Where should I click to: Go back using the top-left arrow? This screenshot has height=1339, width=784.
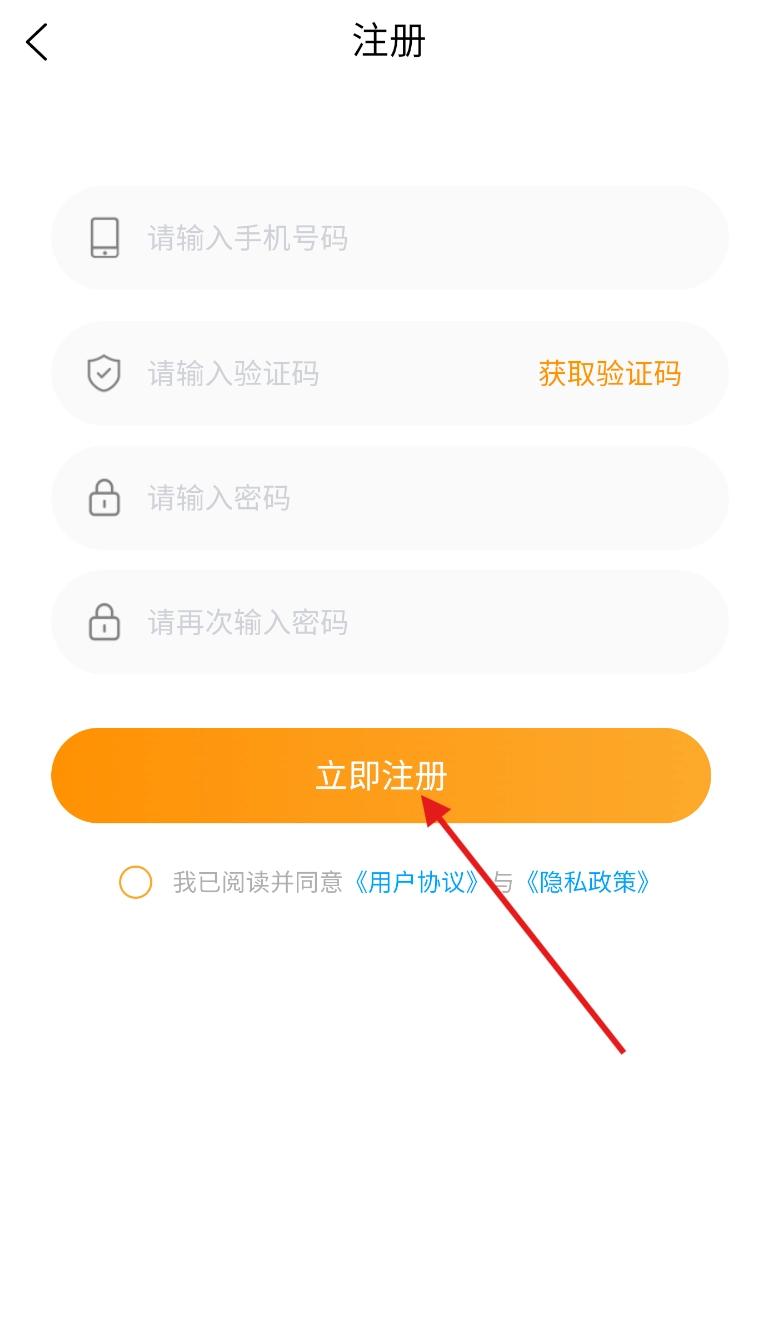tap(37, 42)
